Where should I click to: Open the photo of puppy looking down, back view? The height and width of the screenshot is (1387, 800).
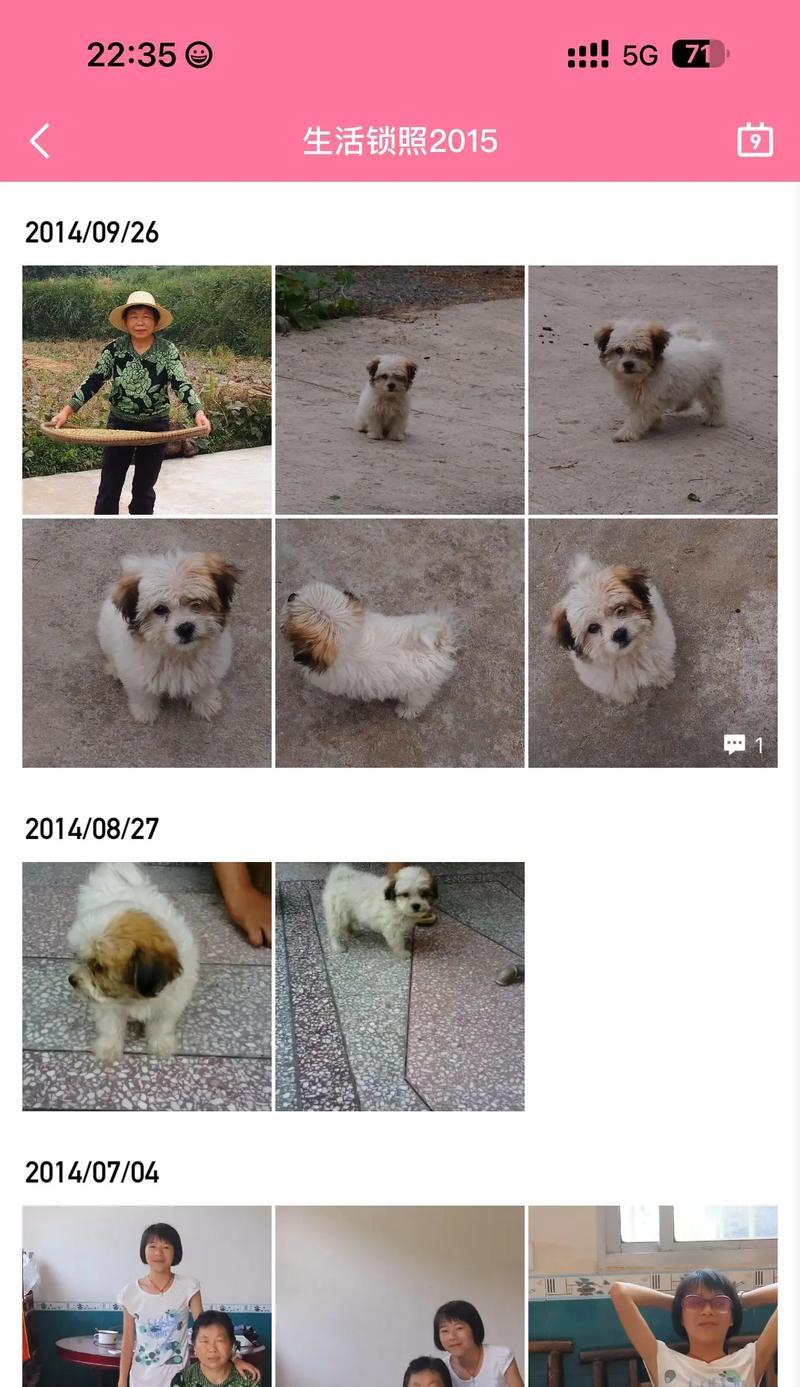[400, 643]
